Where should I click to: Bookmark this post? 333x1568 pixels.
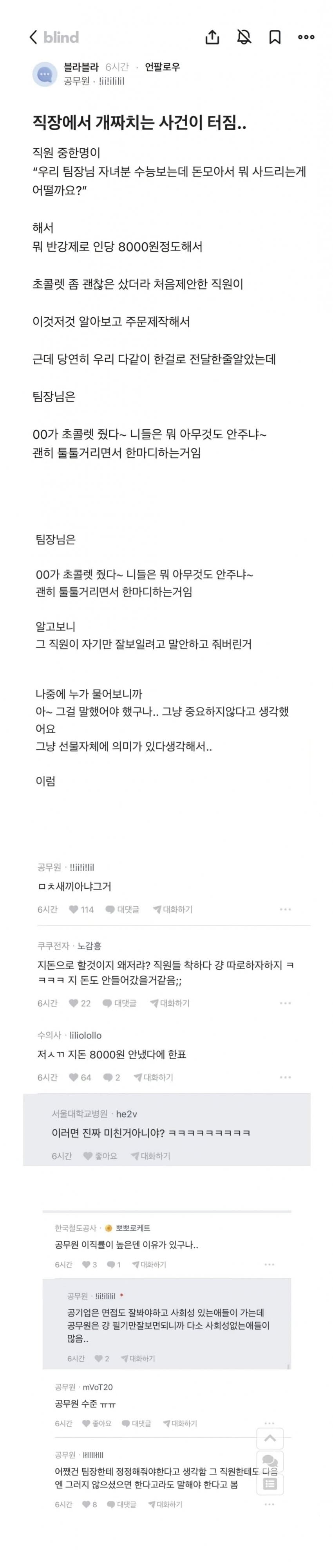click(x=275, y=37)
